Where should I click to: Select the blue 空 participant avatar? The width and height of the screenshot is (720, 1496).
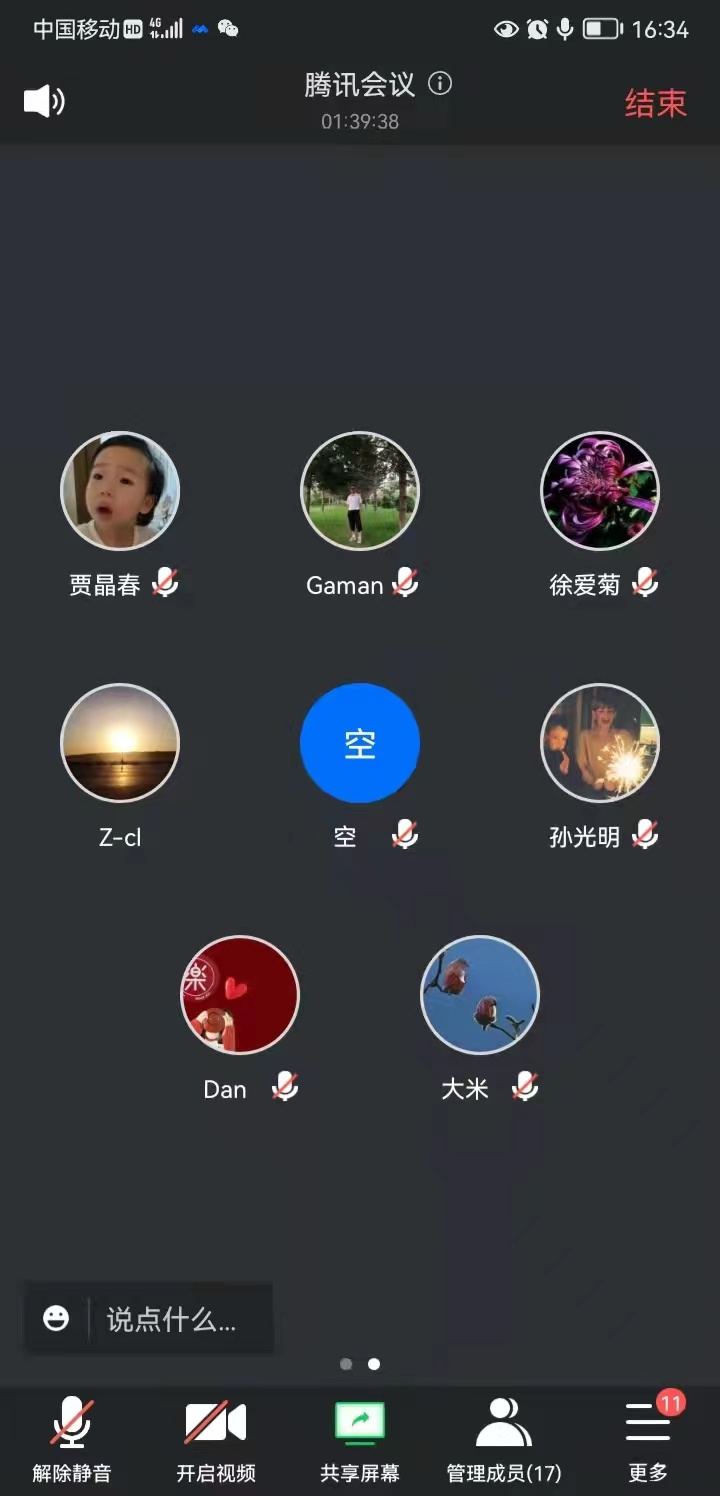pos(360,743)
